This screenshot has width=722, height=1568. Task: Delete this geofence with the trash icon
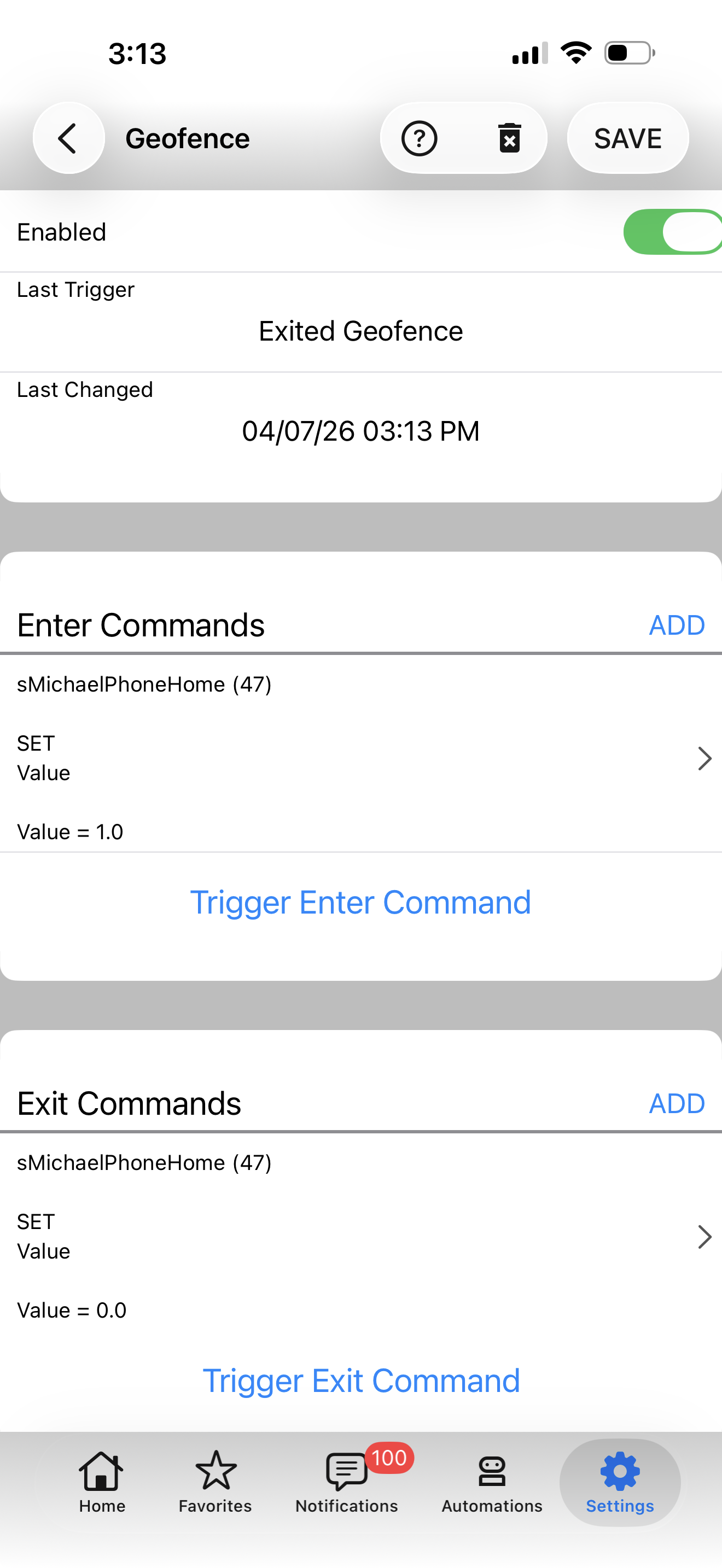509,138
